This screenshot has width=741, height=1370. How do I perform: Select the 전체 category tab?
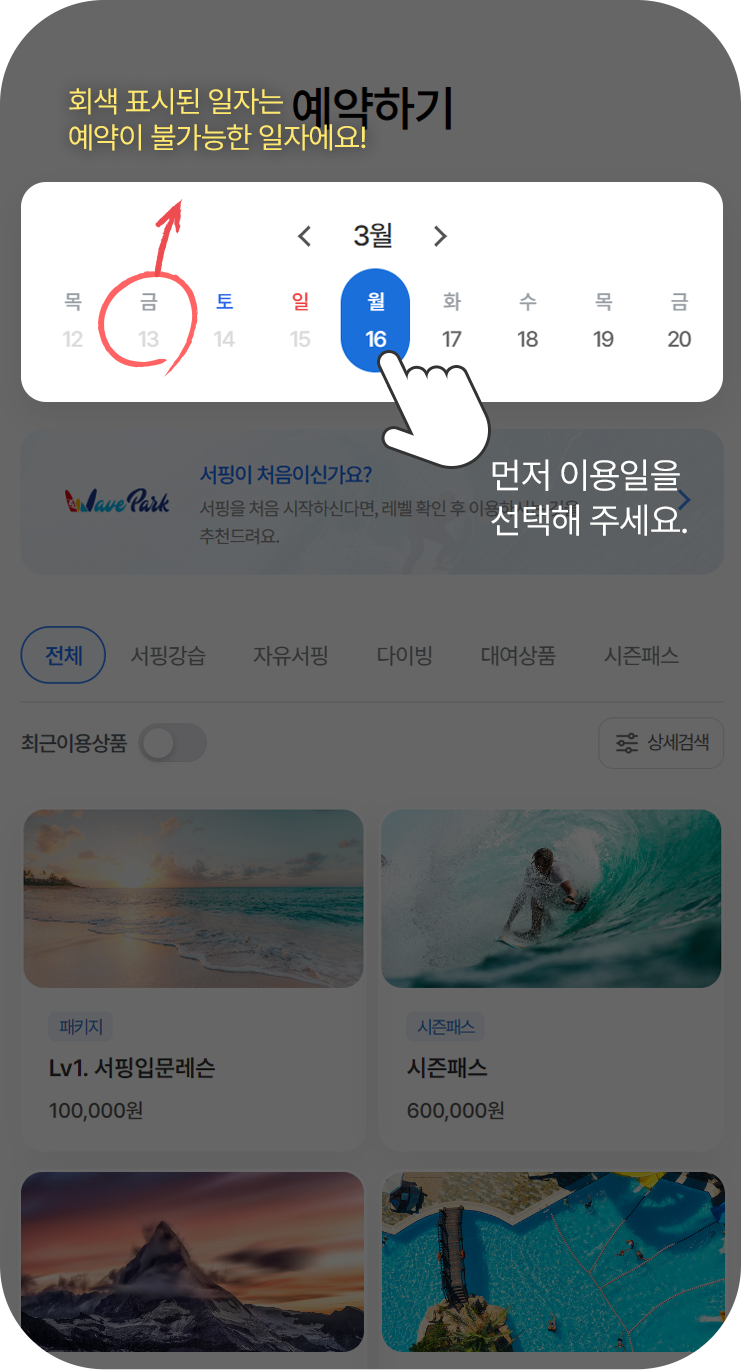[63, 654]
